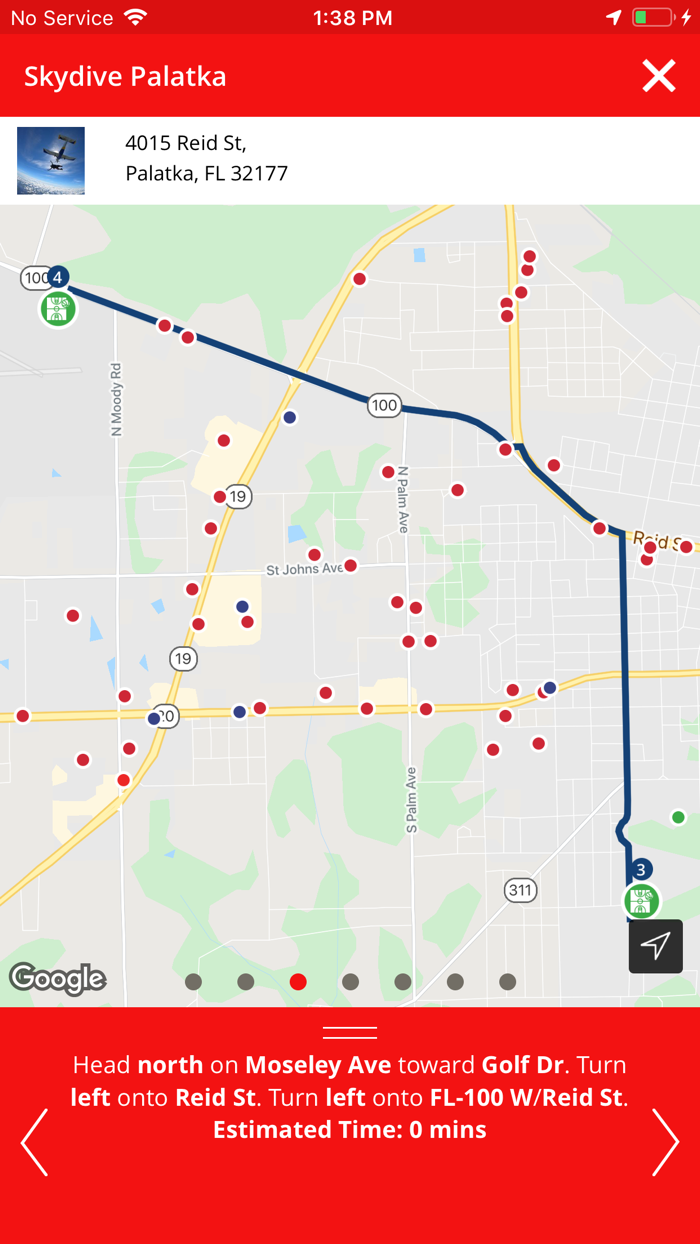The width and height of the screenshot is (700, 1244).
Task: Select the green start marker numbered 3
Action: [640, 901]
